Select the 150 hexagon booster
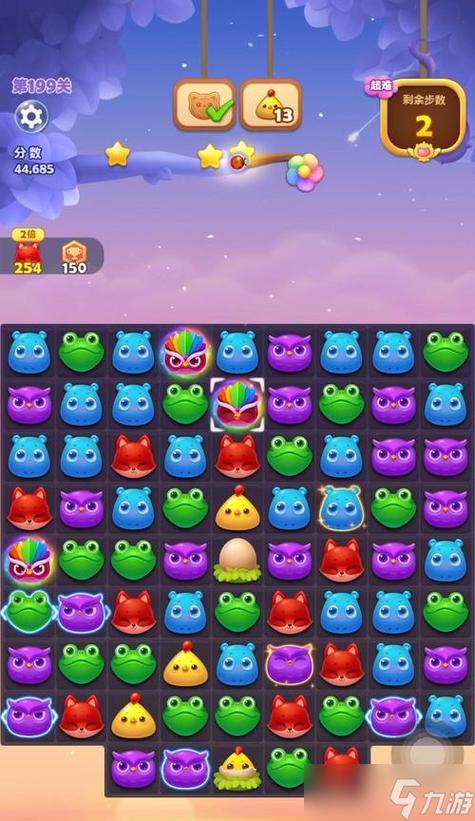Image resolution: width=475 pixels, height=821 pixels. [x=74, y=258]
